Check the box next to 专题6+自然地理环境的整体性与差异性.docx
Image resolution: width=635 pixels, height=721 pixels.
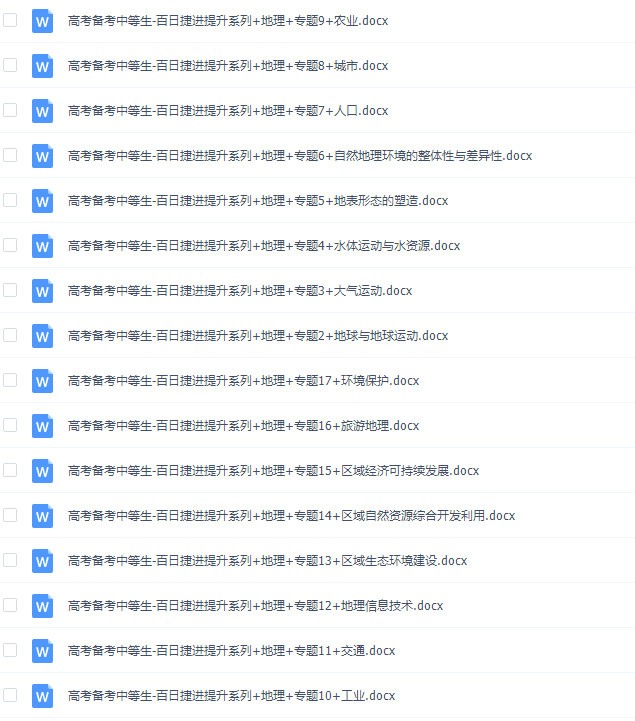pos(10,155)
